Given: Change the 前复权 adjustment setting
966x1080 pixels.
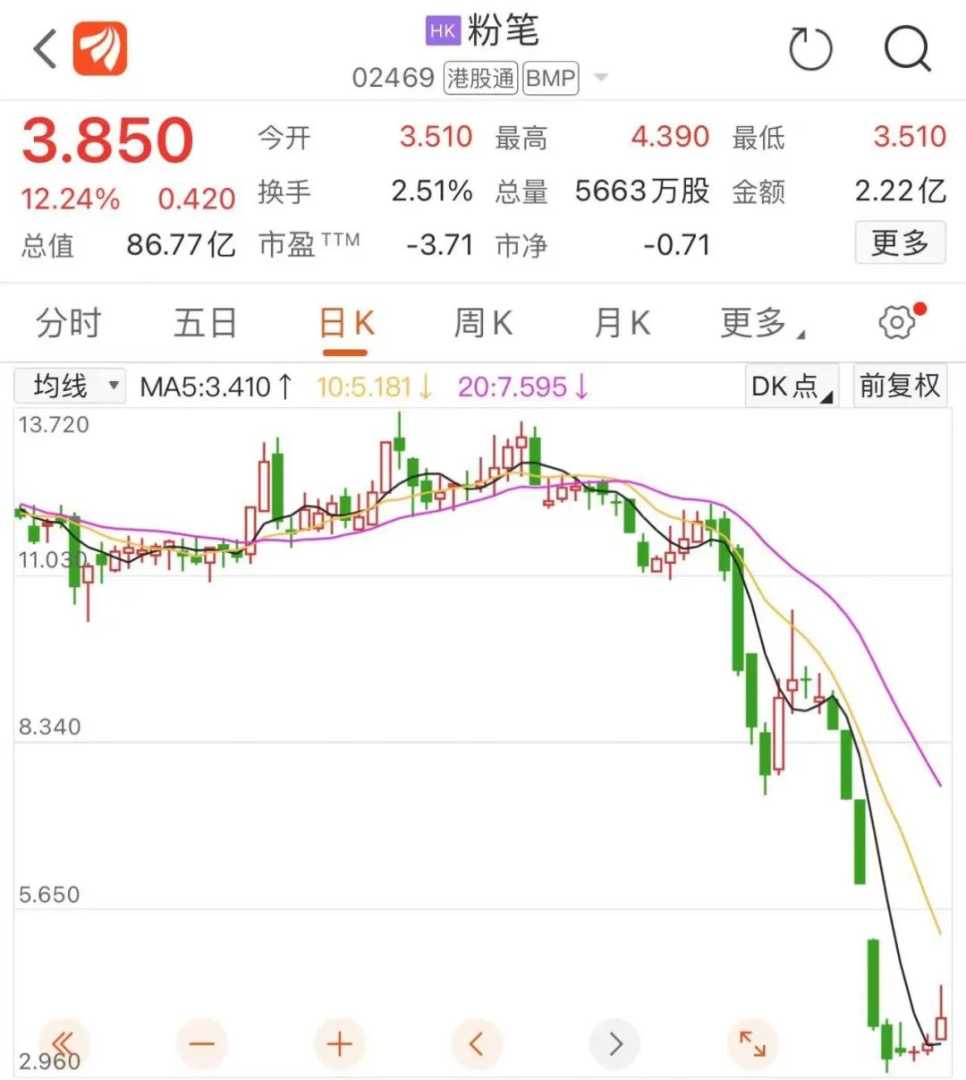Looking at the screenshot, I should [x=900, y=386].
